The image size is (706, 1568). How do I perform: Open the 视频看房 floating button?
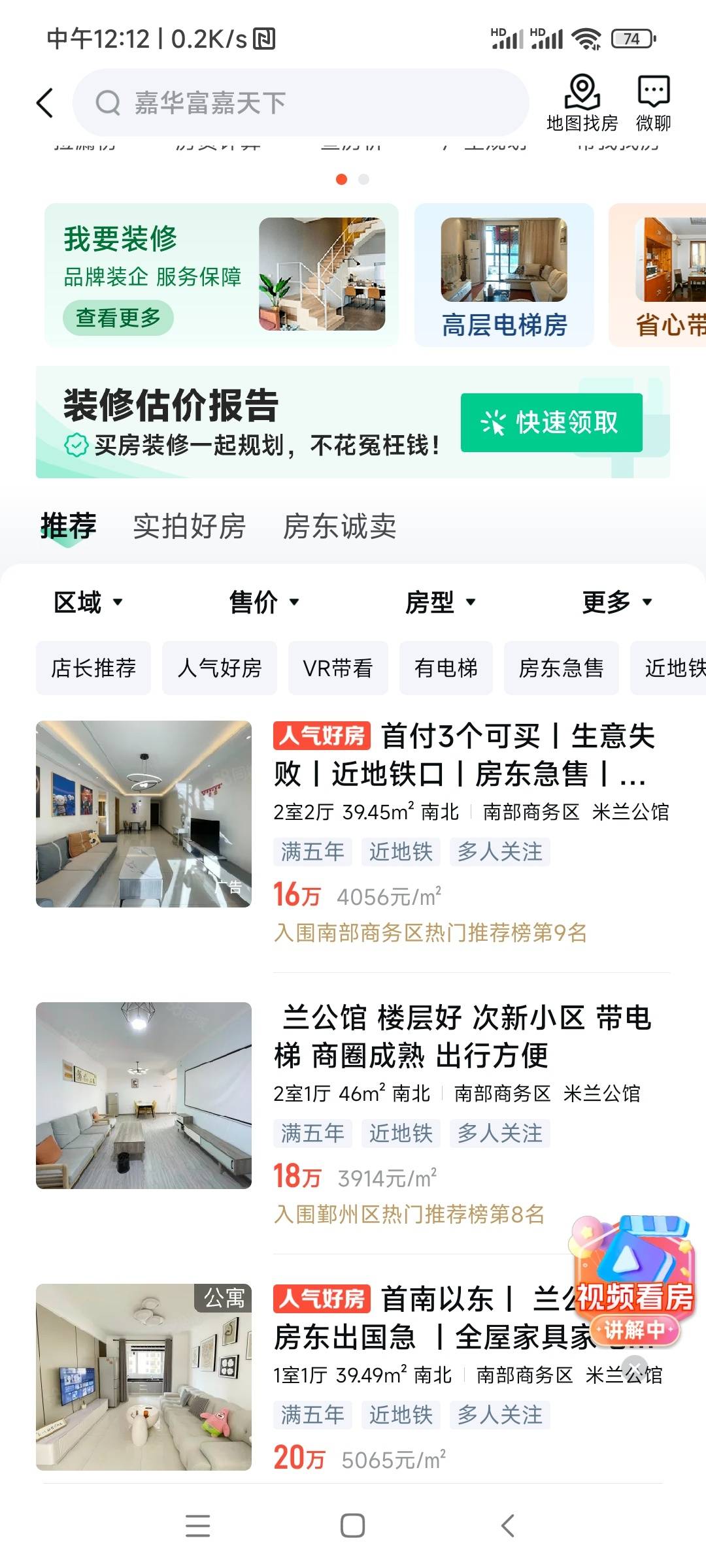pyautogui.click(x=633, y=1281)
